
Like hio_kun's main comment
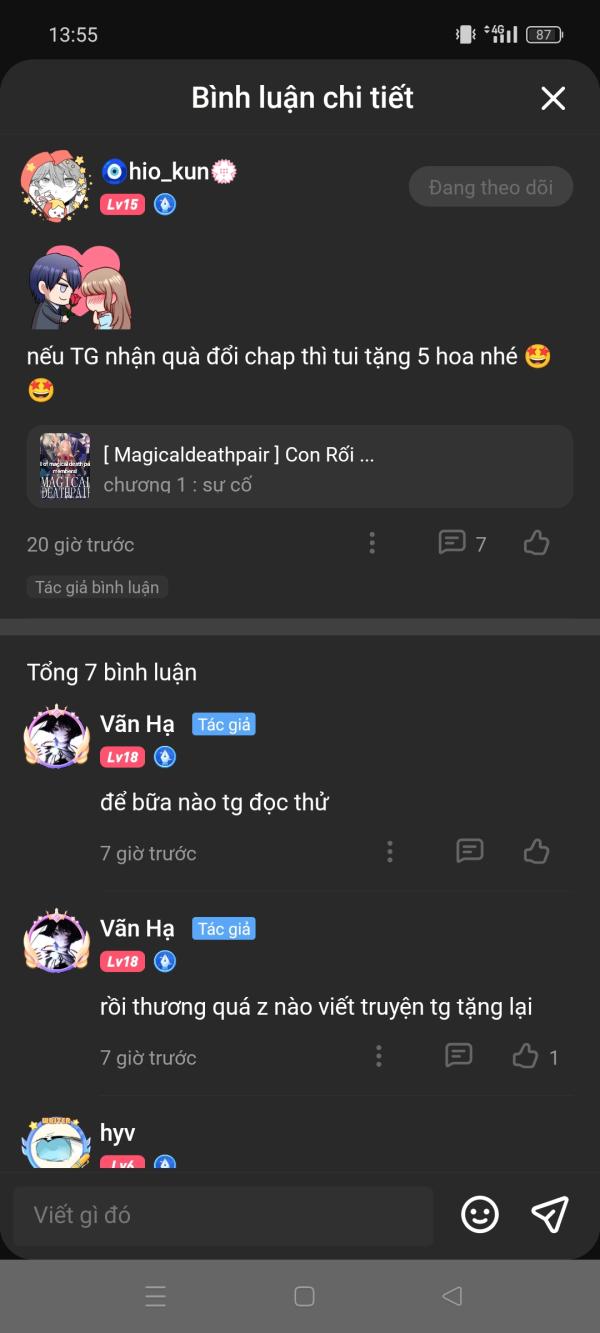(537, 543)
